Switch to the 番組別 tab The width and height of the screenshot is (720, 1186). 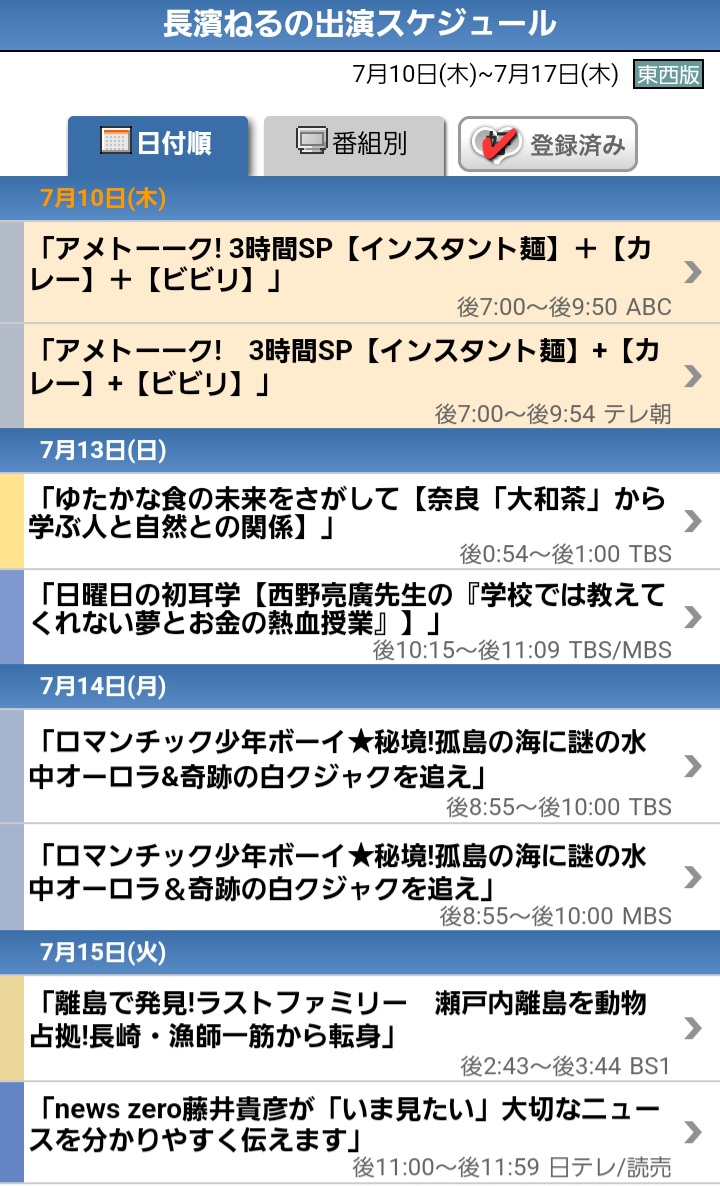click(x=354, y=144)
